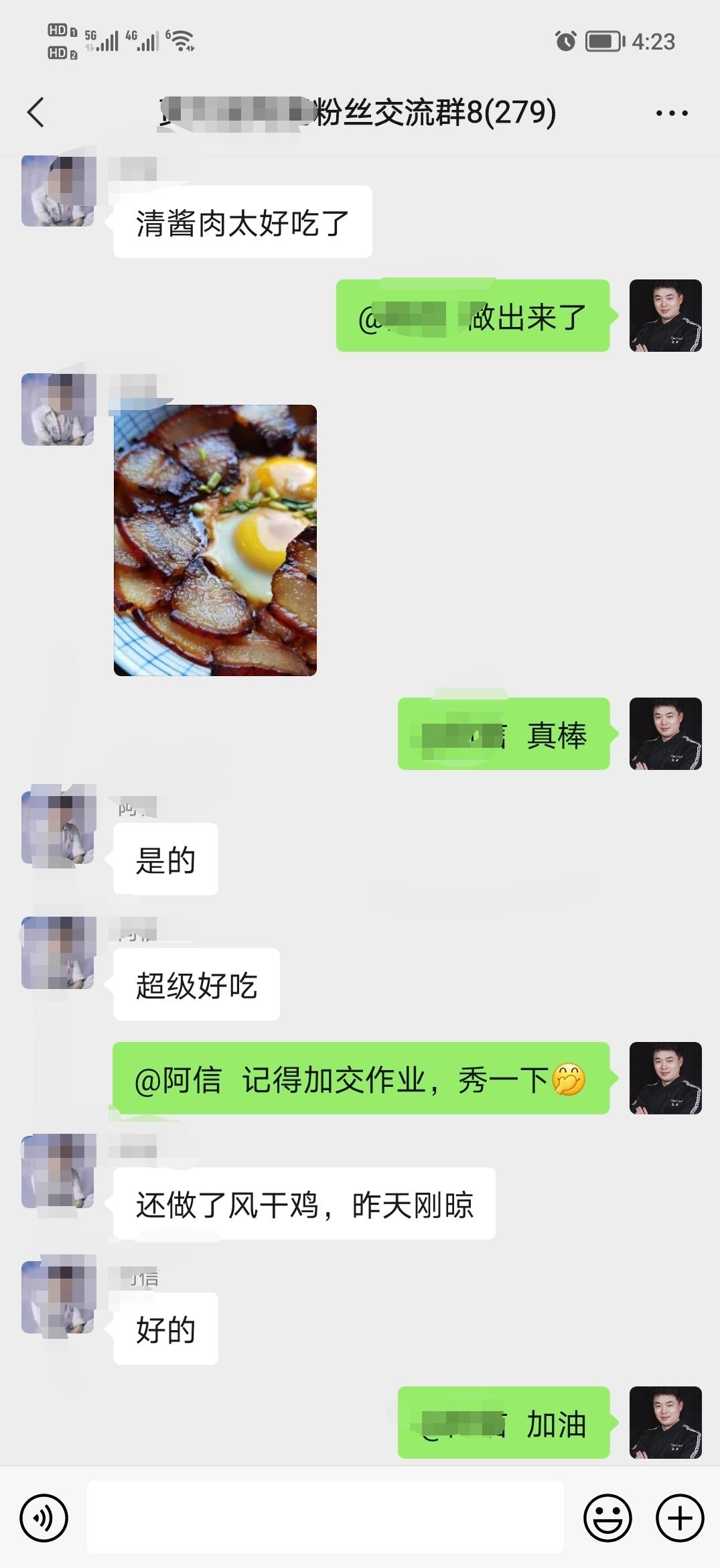Tap the chef avatar beside "加油"

665,1423
